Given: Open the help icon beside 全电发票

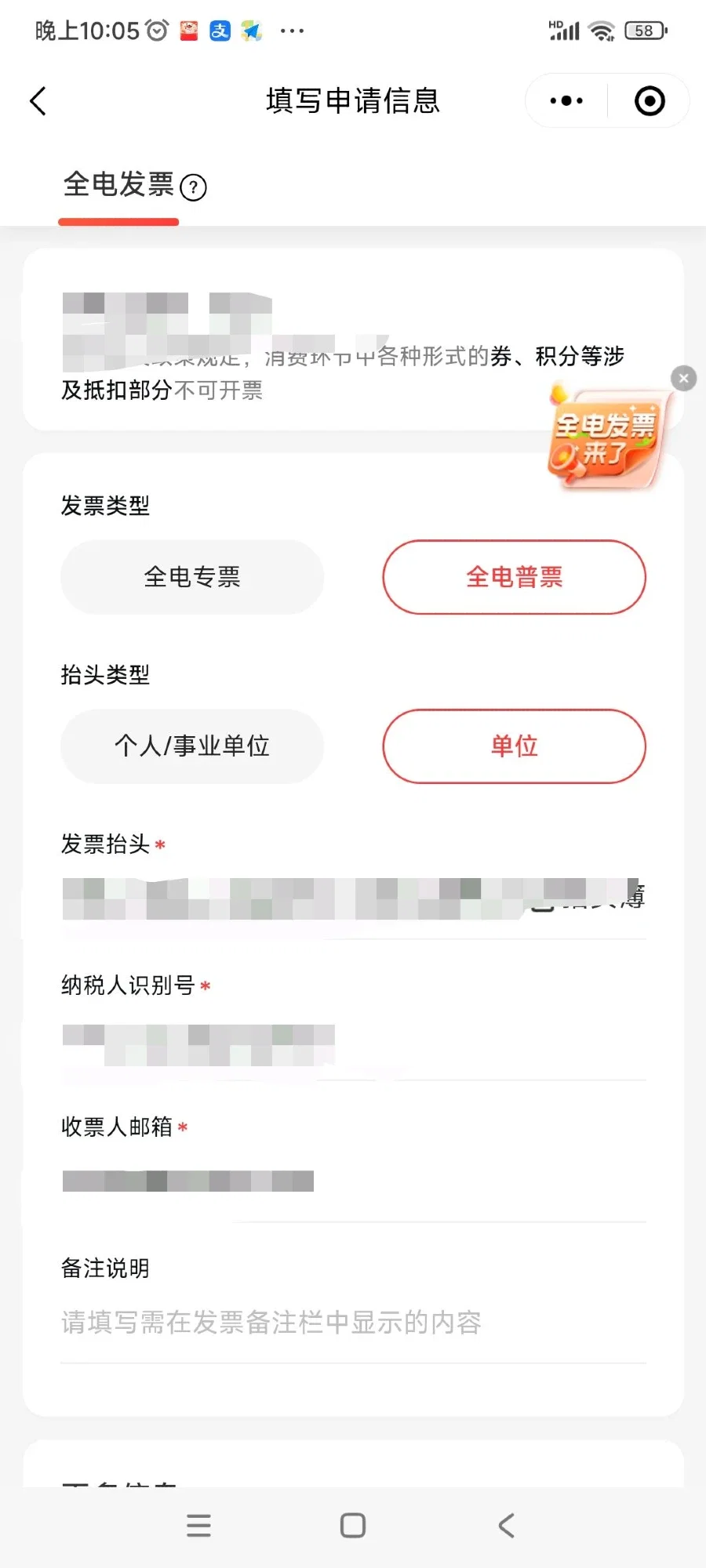Looking at the screenshot, I should click(193, 187).
